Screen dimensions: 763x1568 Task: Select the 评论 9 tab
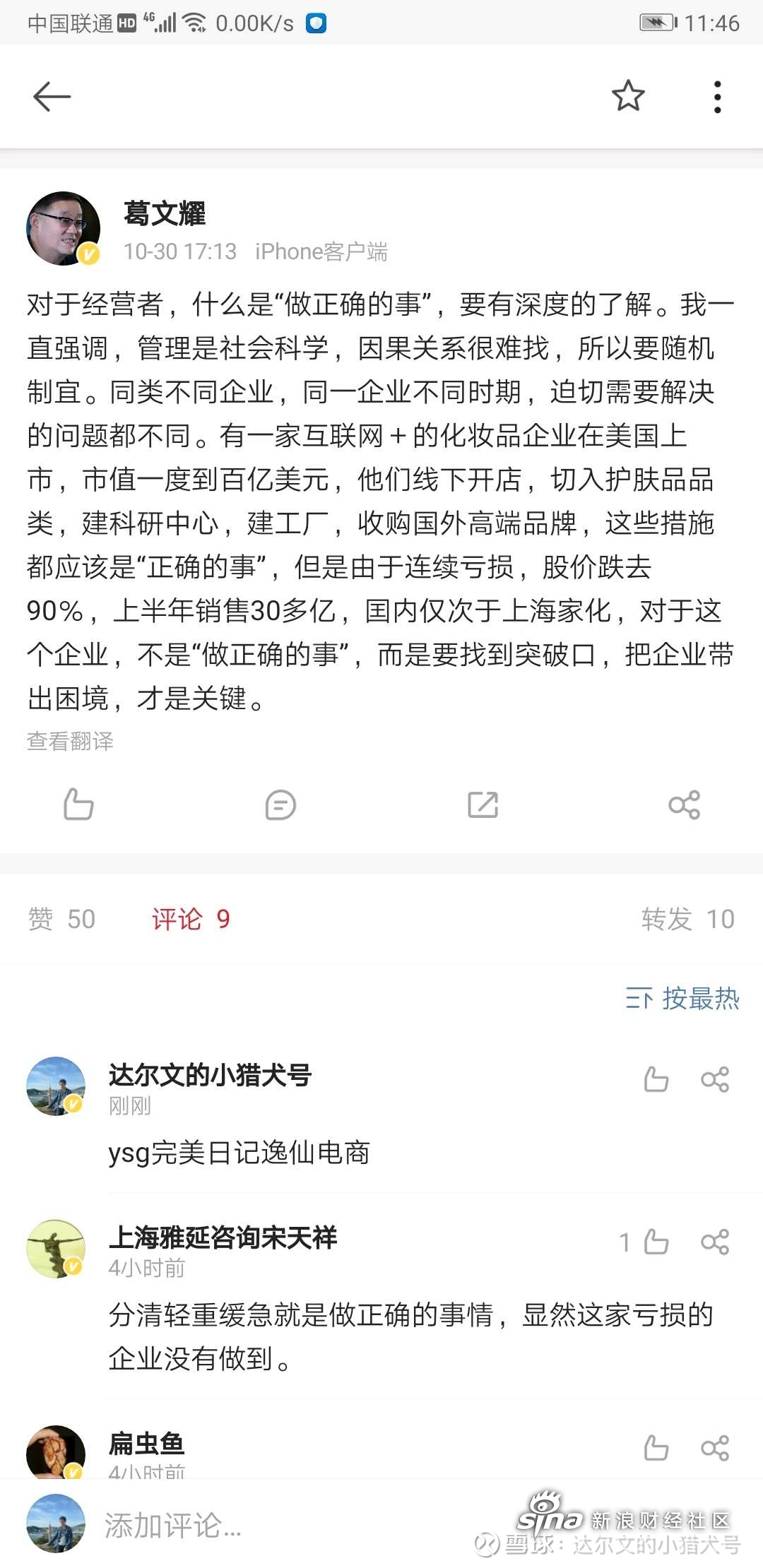tap(191, 919)
